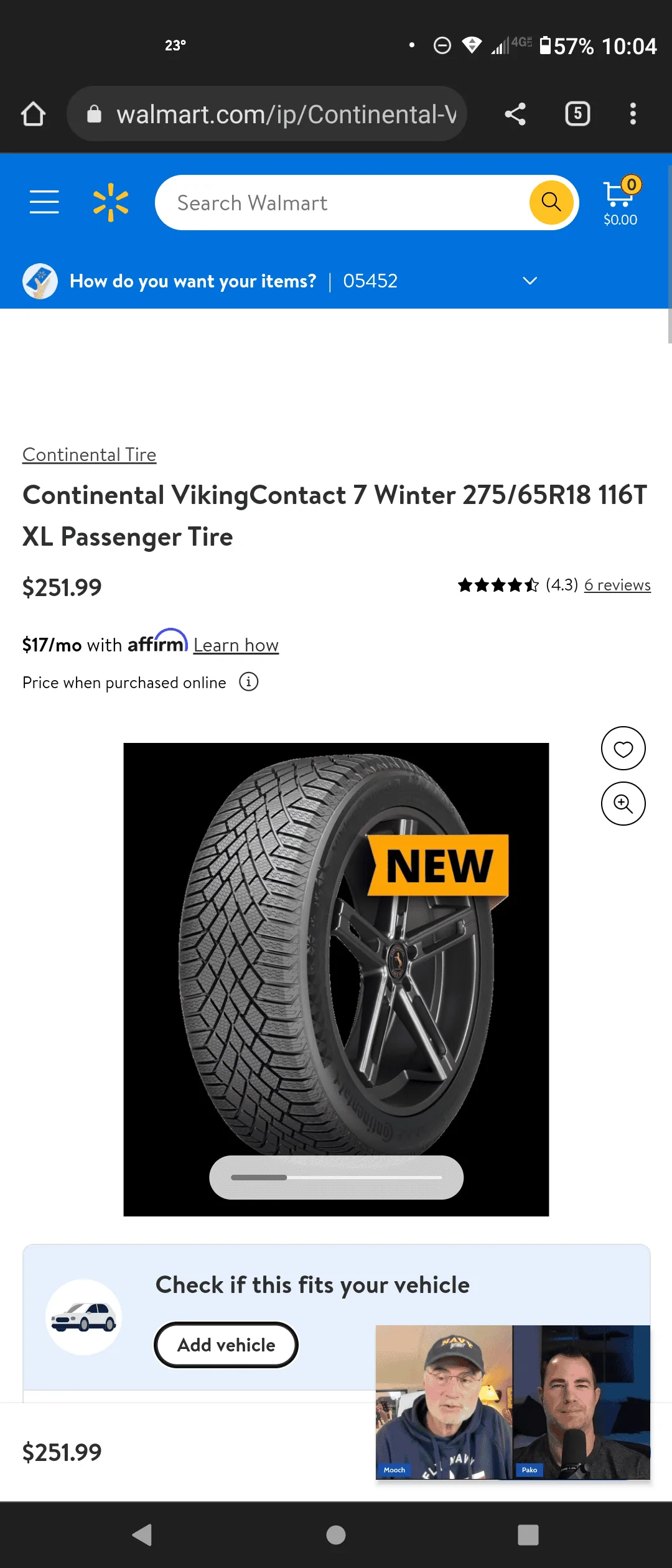
Task: Expand the delivery options chevron
Action: [529, 281]
